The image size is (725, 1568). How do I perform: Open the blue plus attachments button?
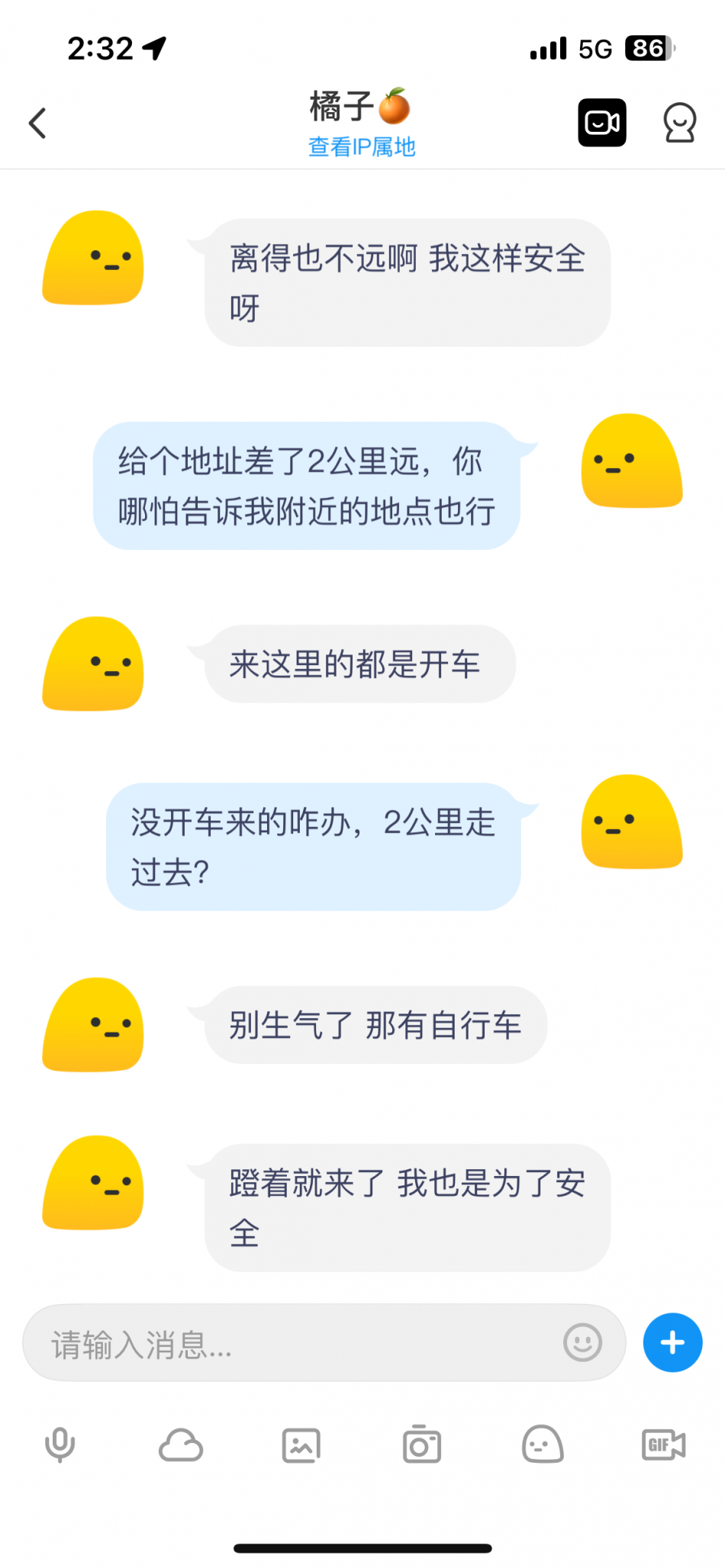click(672, 1342)
